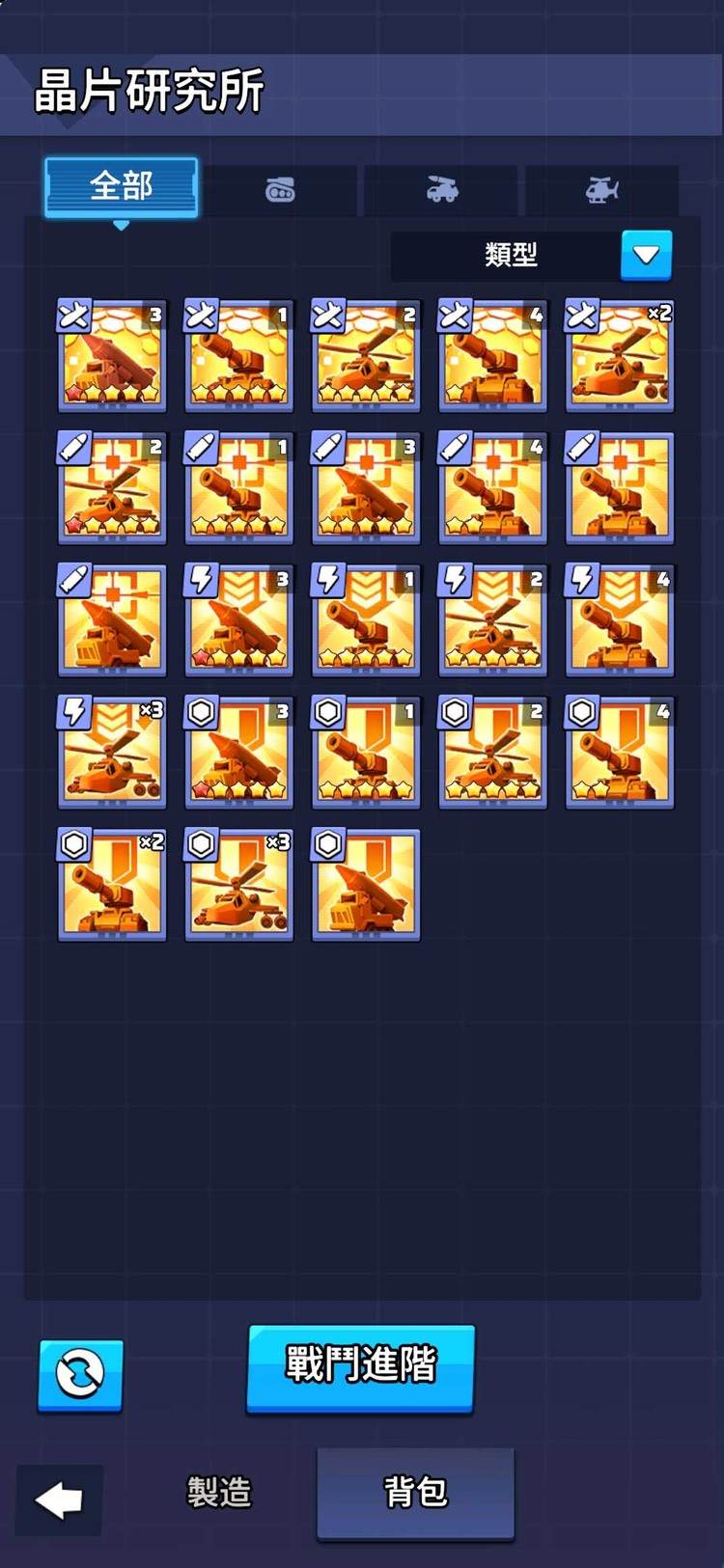Open the bullet helicopter chip numbered 2
The width and height of the screenshot is (724, 1568).
coord(112,489)
